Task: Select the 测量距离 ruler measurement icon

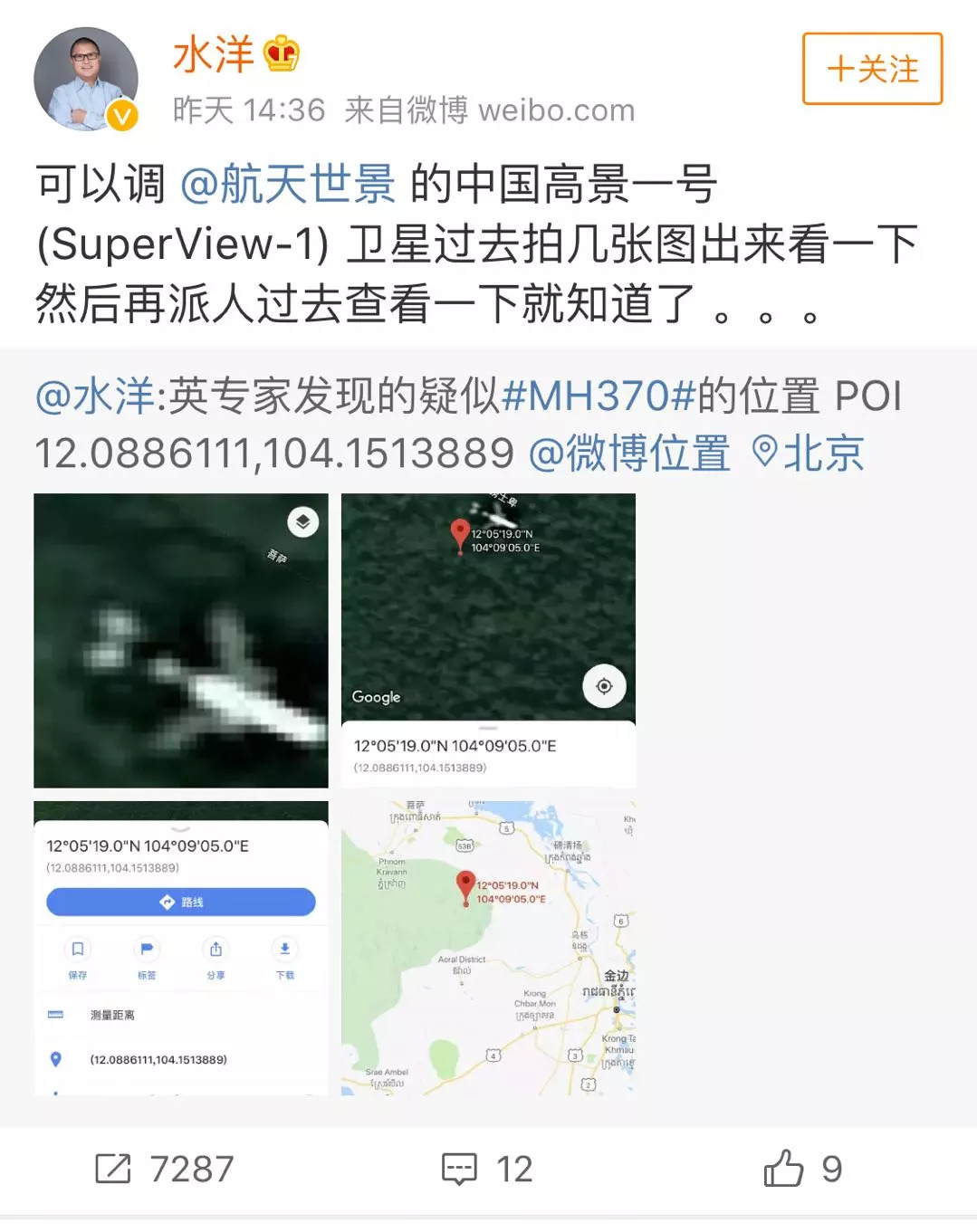Action: pyautogui.click(x=57, y=1015)
